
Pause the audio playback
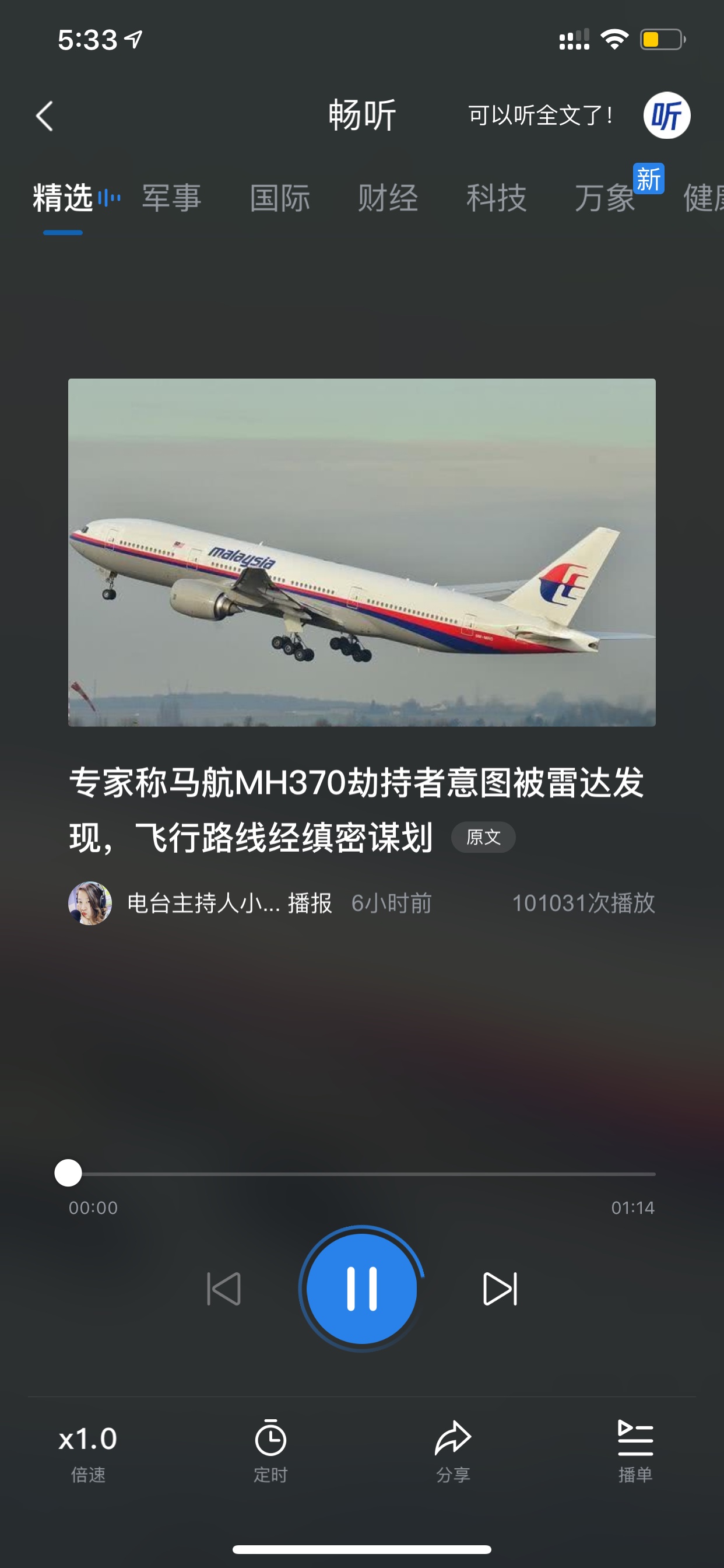click(361, 1288)
